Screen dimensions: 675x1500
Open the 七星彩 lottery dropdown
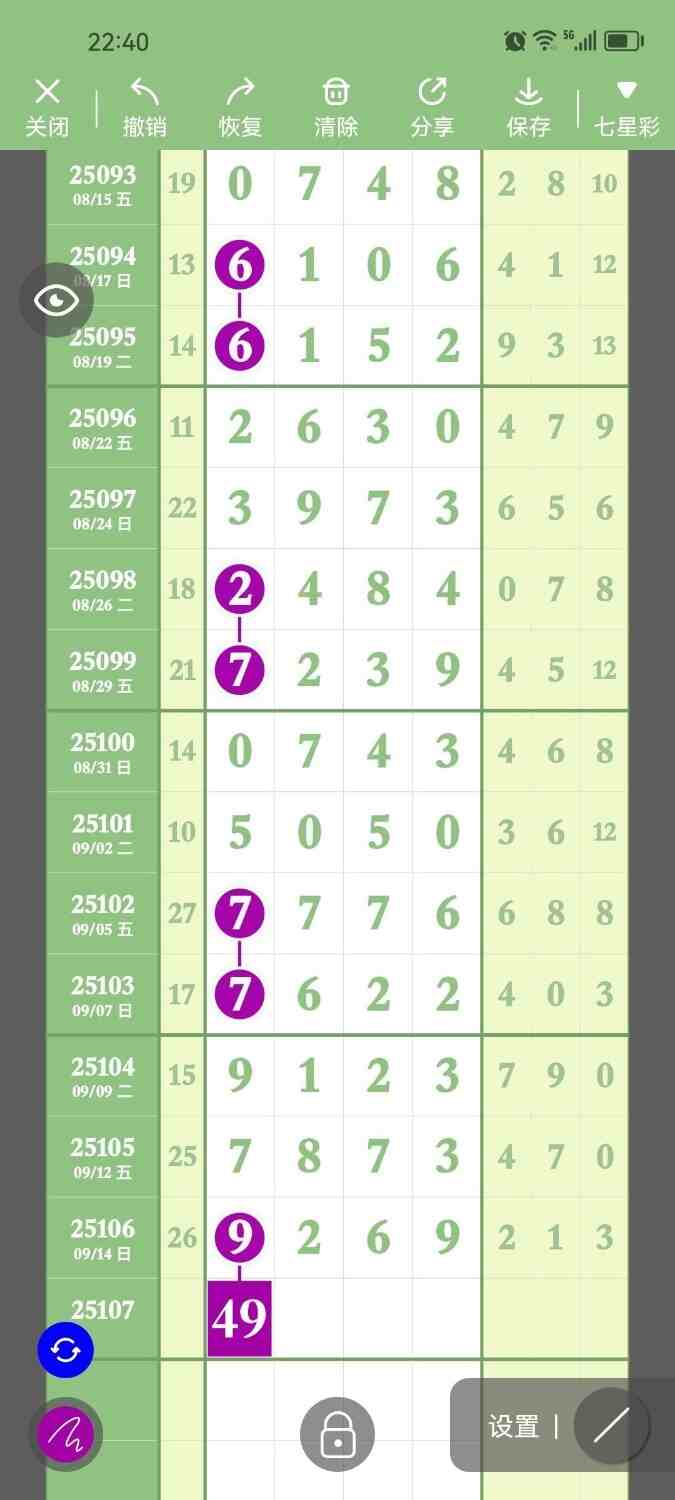click(626, 107)
